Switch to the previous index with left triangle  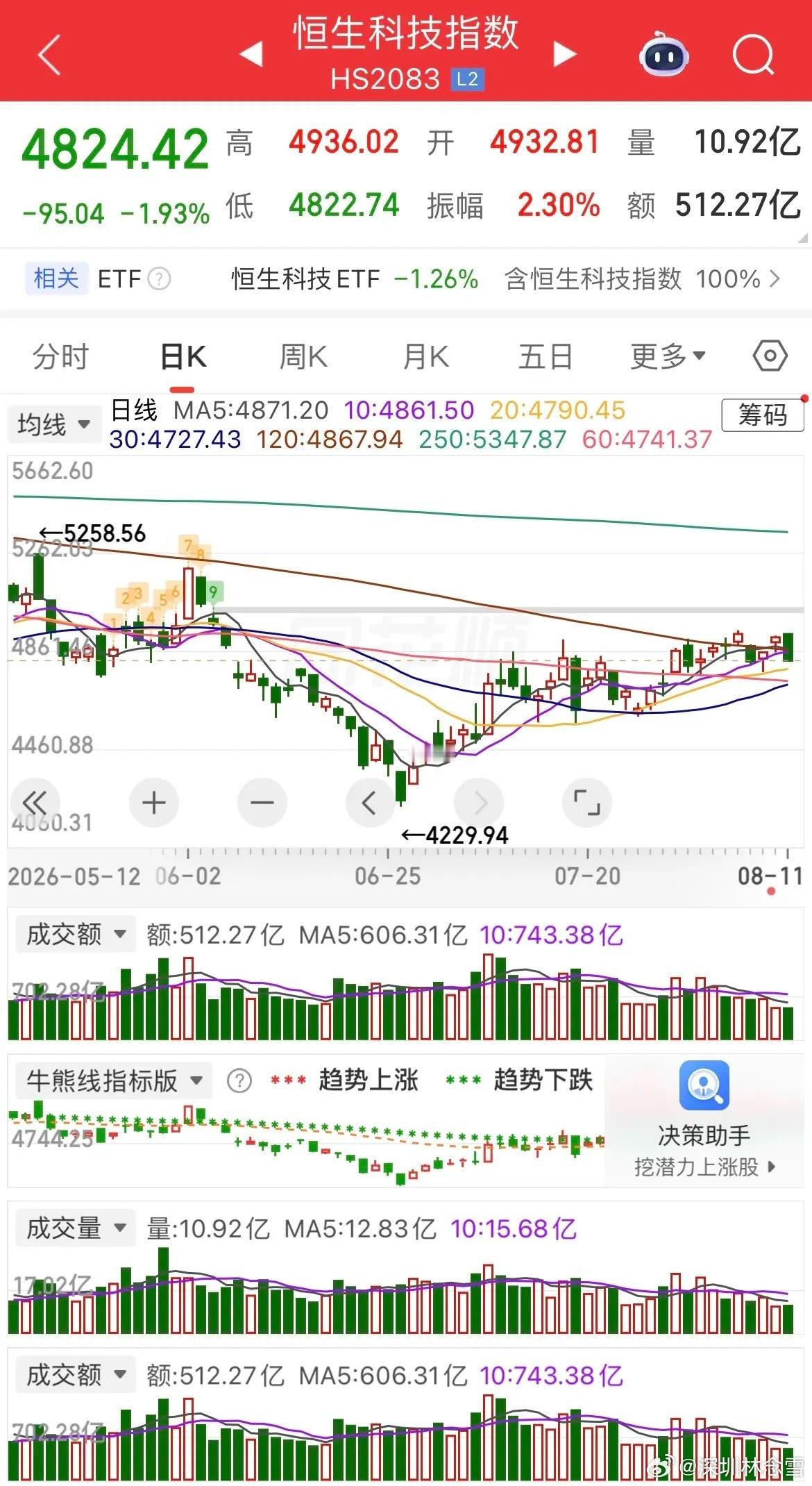pos(251,53)
